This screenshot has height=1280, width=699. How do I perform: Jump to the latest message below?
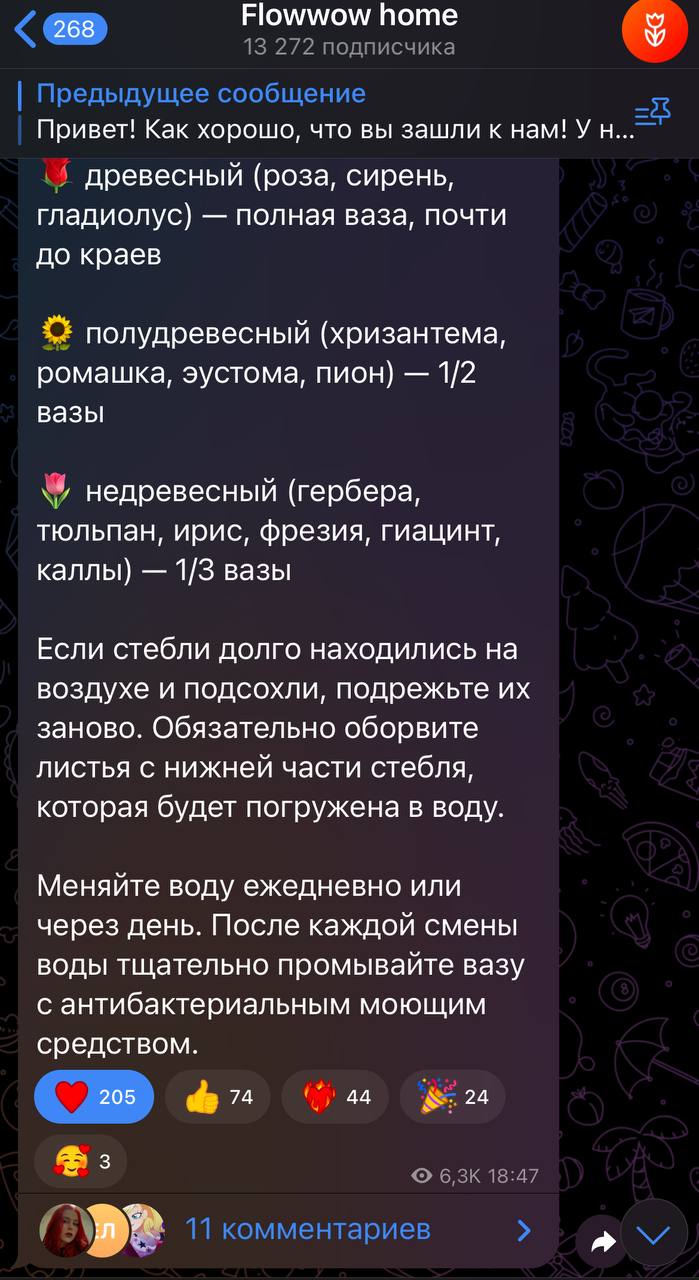click(x=654, y=1236)
